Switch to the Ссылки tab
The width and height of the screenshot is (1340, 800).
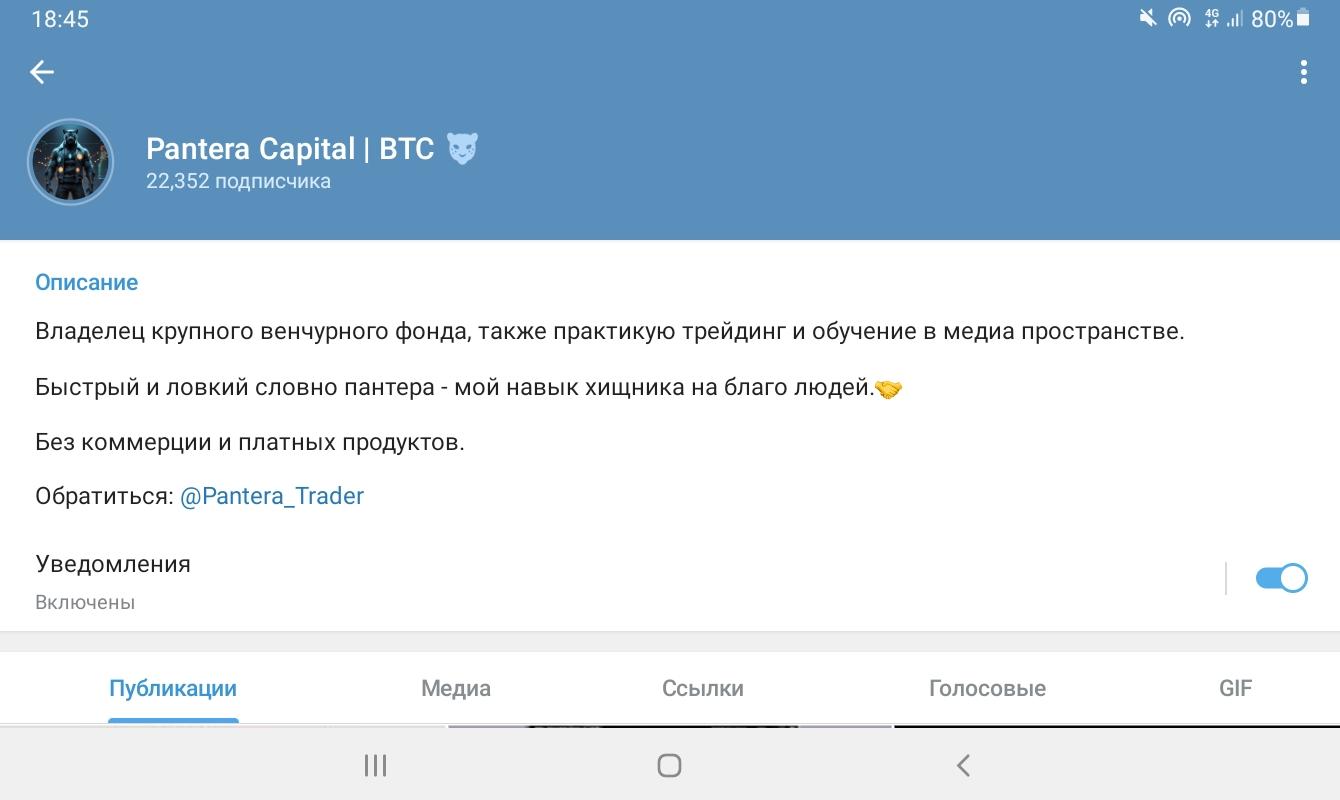coord(703,688)
